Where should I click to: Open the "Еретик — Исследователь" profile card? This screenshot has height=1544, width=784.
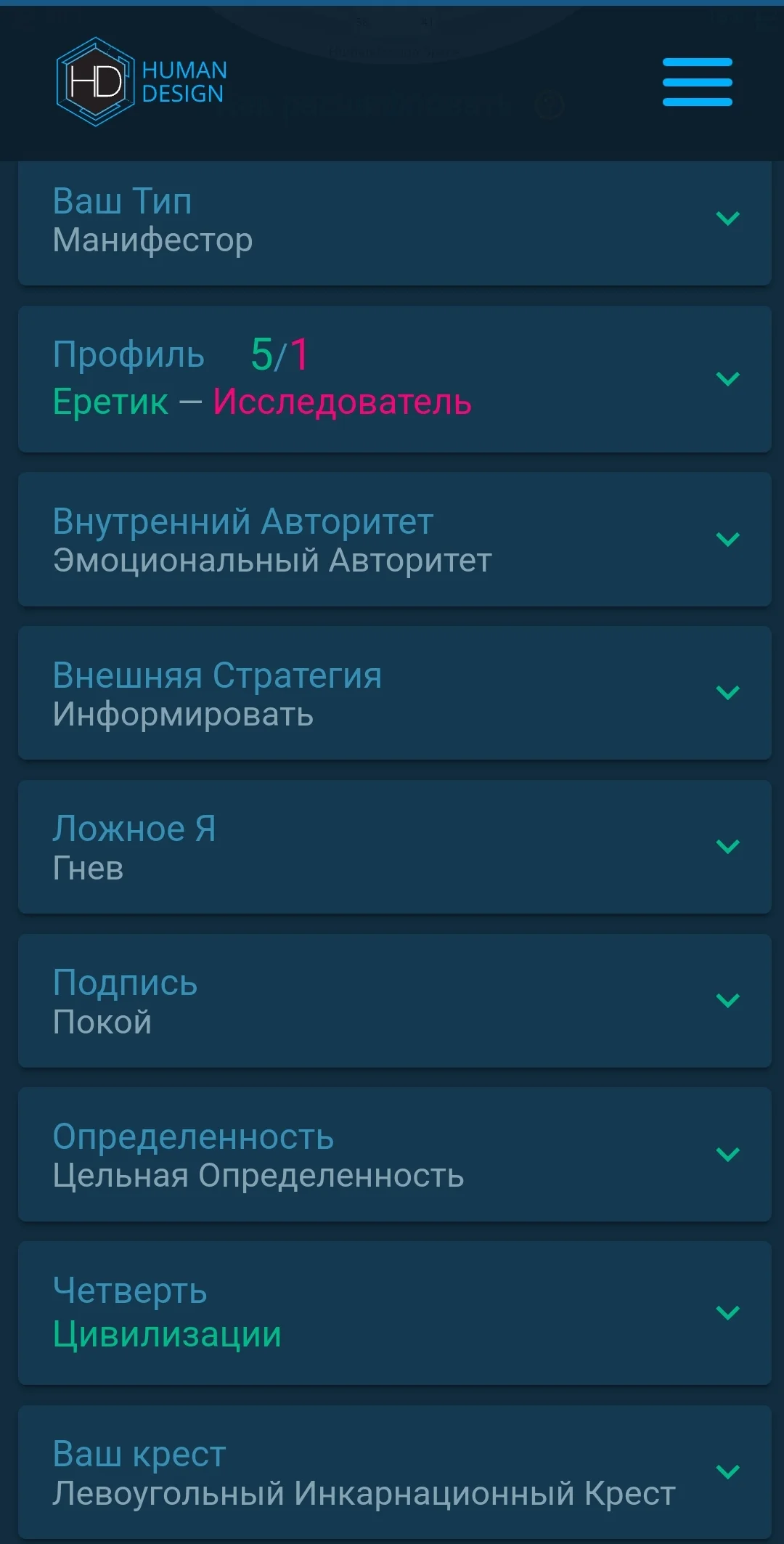click(261, 401)
